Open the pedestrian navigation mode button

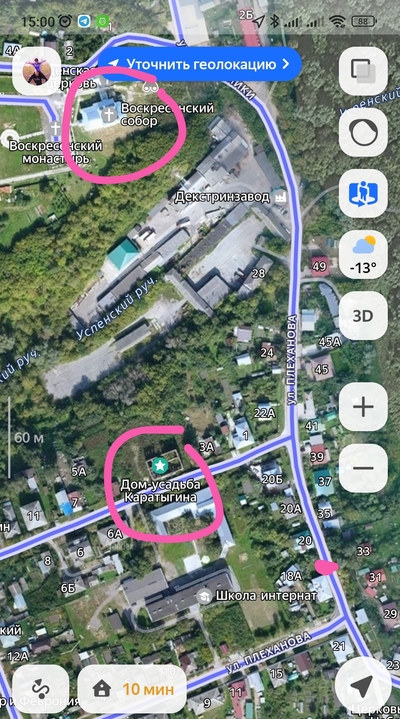(x=363, y=194)
